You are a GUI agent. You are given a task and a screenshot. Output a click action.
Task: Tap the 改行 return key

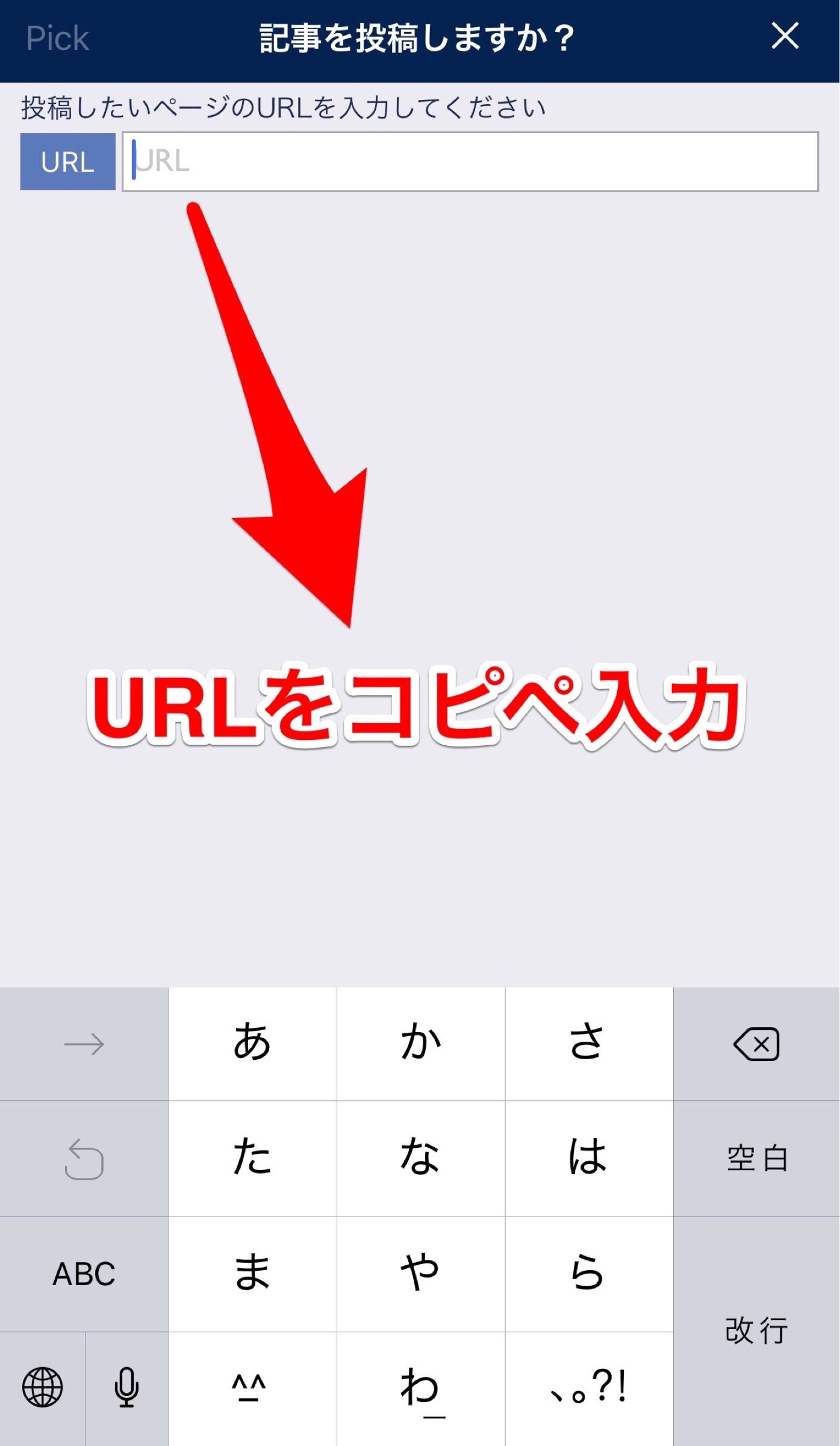tap(756, 1330)
